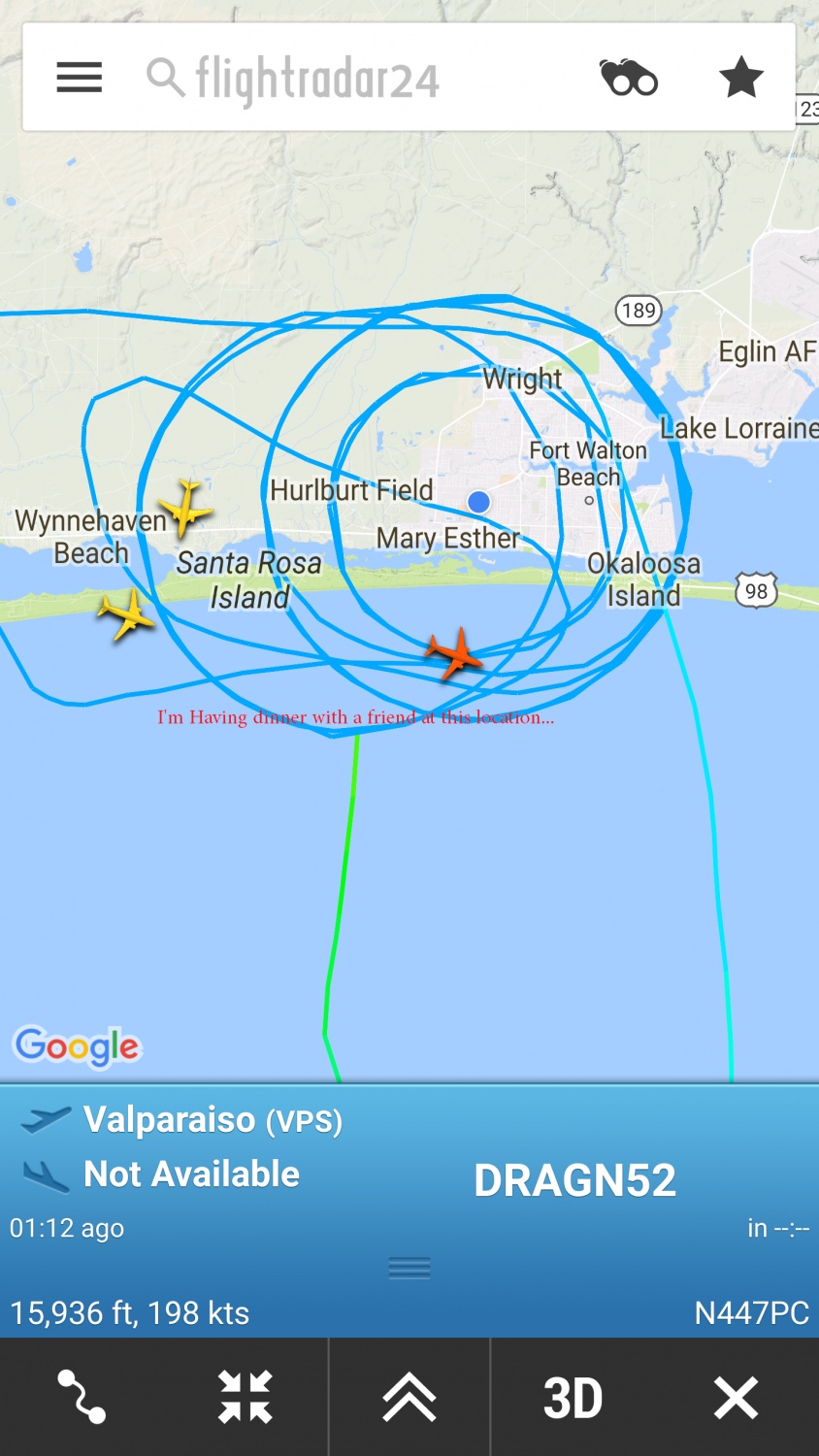Tap the collapse arrows toolbar icon
The height and width of the screenshot is (1456, 819).
[x=245, y=1397]
